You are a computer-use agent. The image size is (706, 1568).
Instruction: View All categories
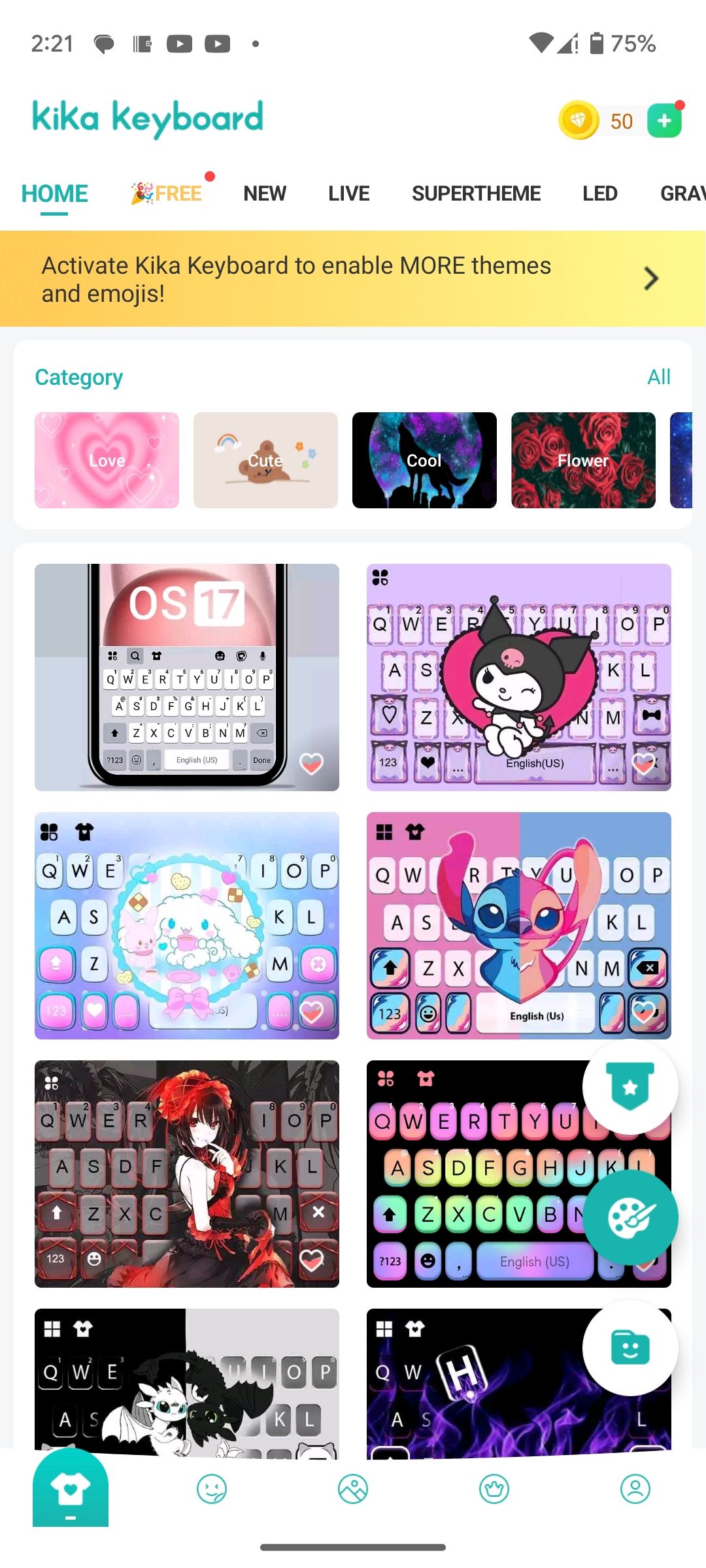coord(658,377)
